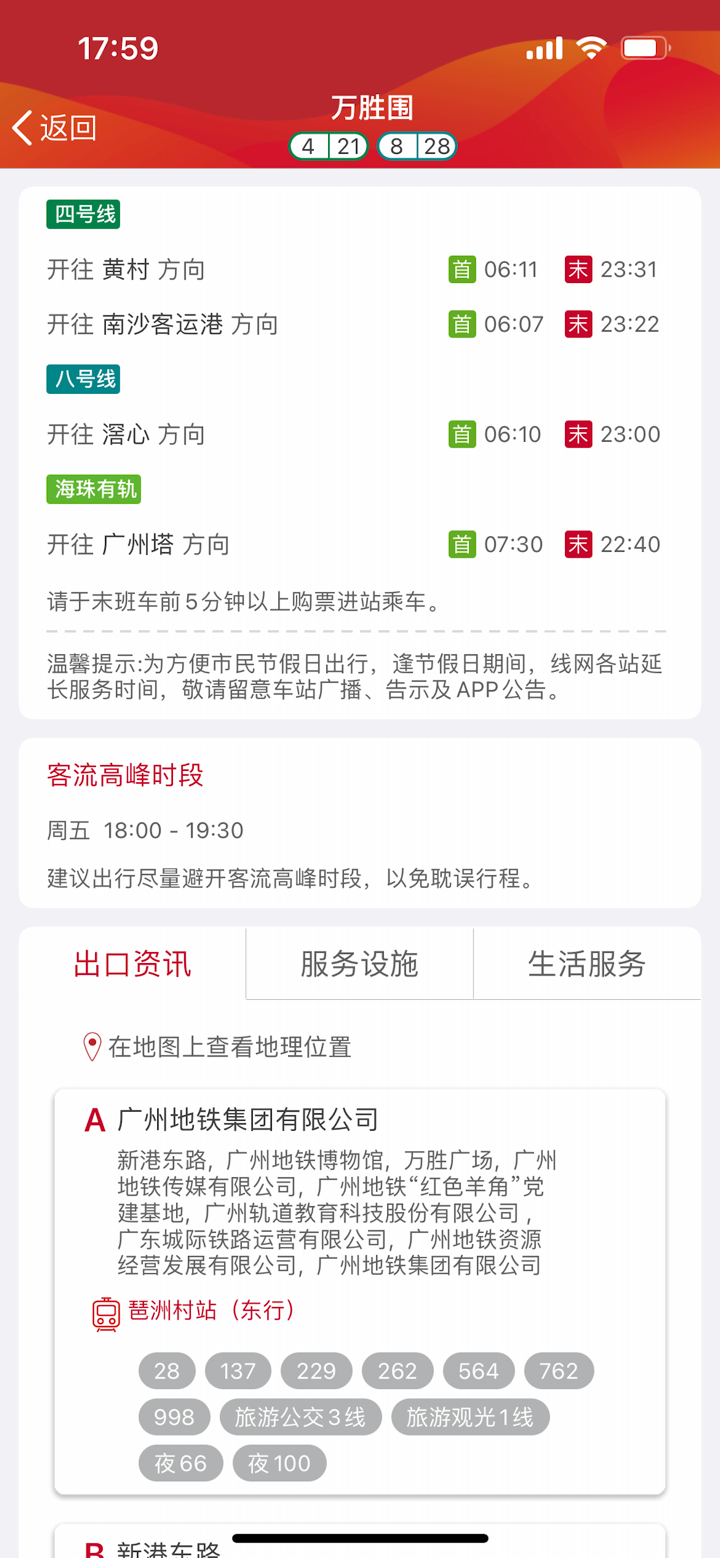Tap the map location pin icon

point(91,1045)
